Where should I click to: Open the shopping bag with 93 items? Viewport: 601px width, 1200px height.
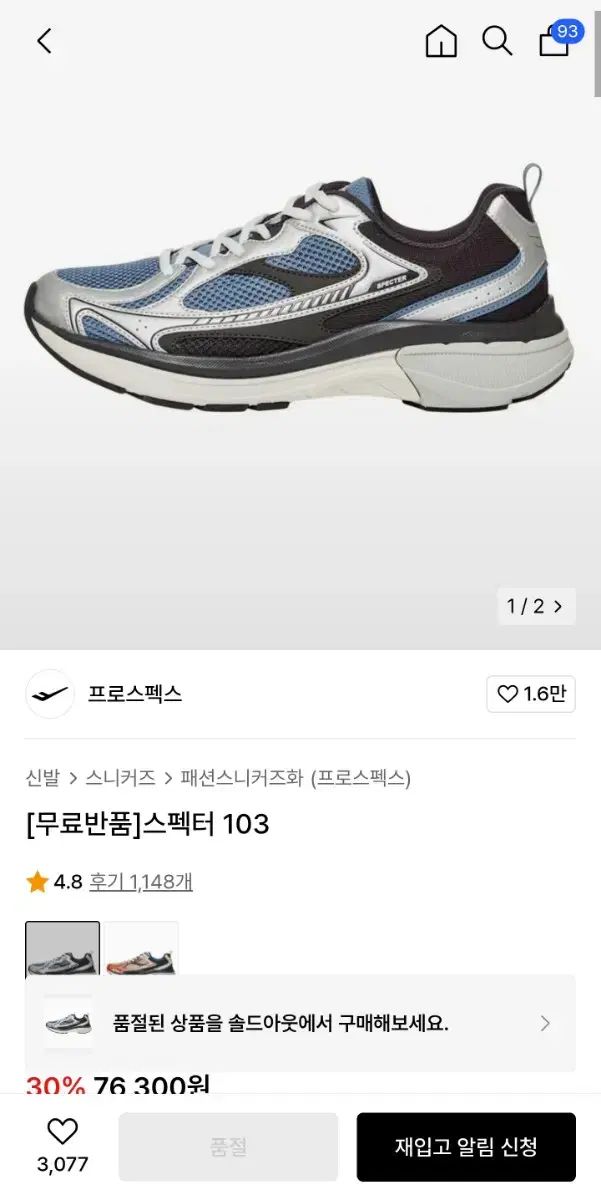click(558, 38)
